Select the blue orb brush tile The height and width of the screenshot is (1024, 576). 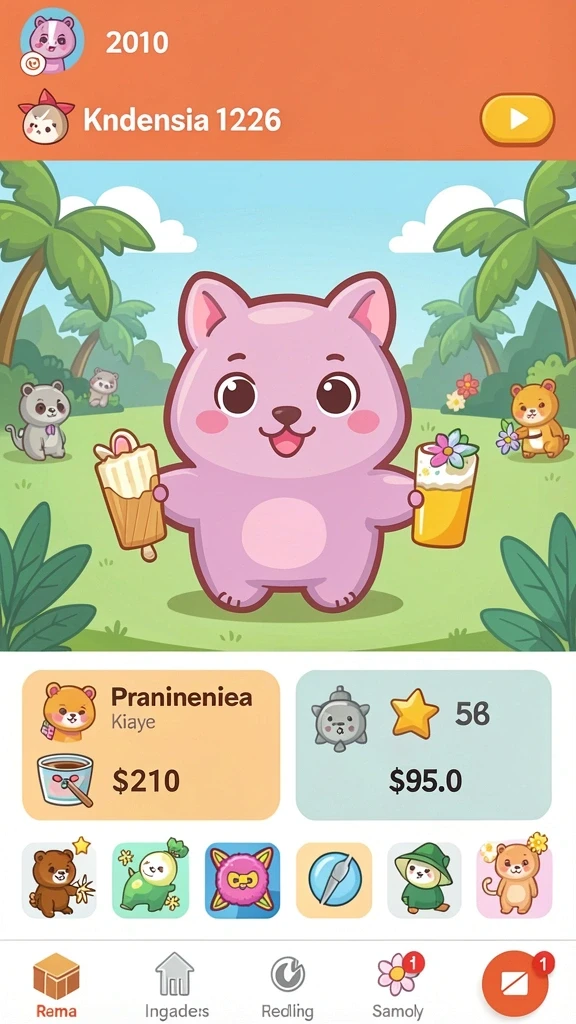point(334,880)
